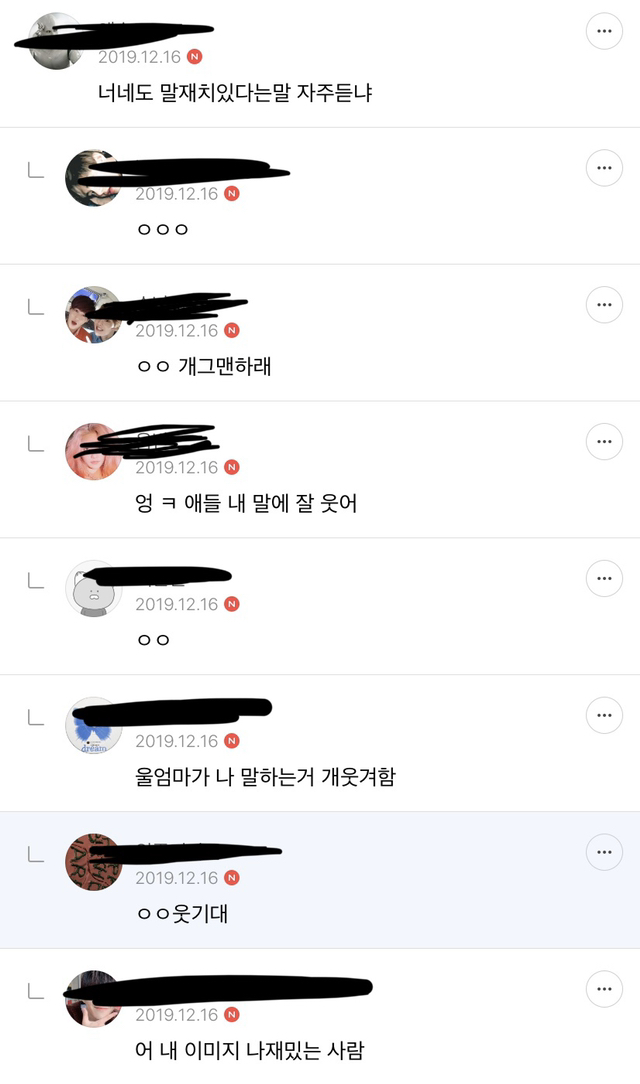Viewport: 640px width, 1084px height.
Task: Open more menu on 'ㅇㅇㅇ' reply
Action: (604, 168)
